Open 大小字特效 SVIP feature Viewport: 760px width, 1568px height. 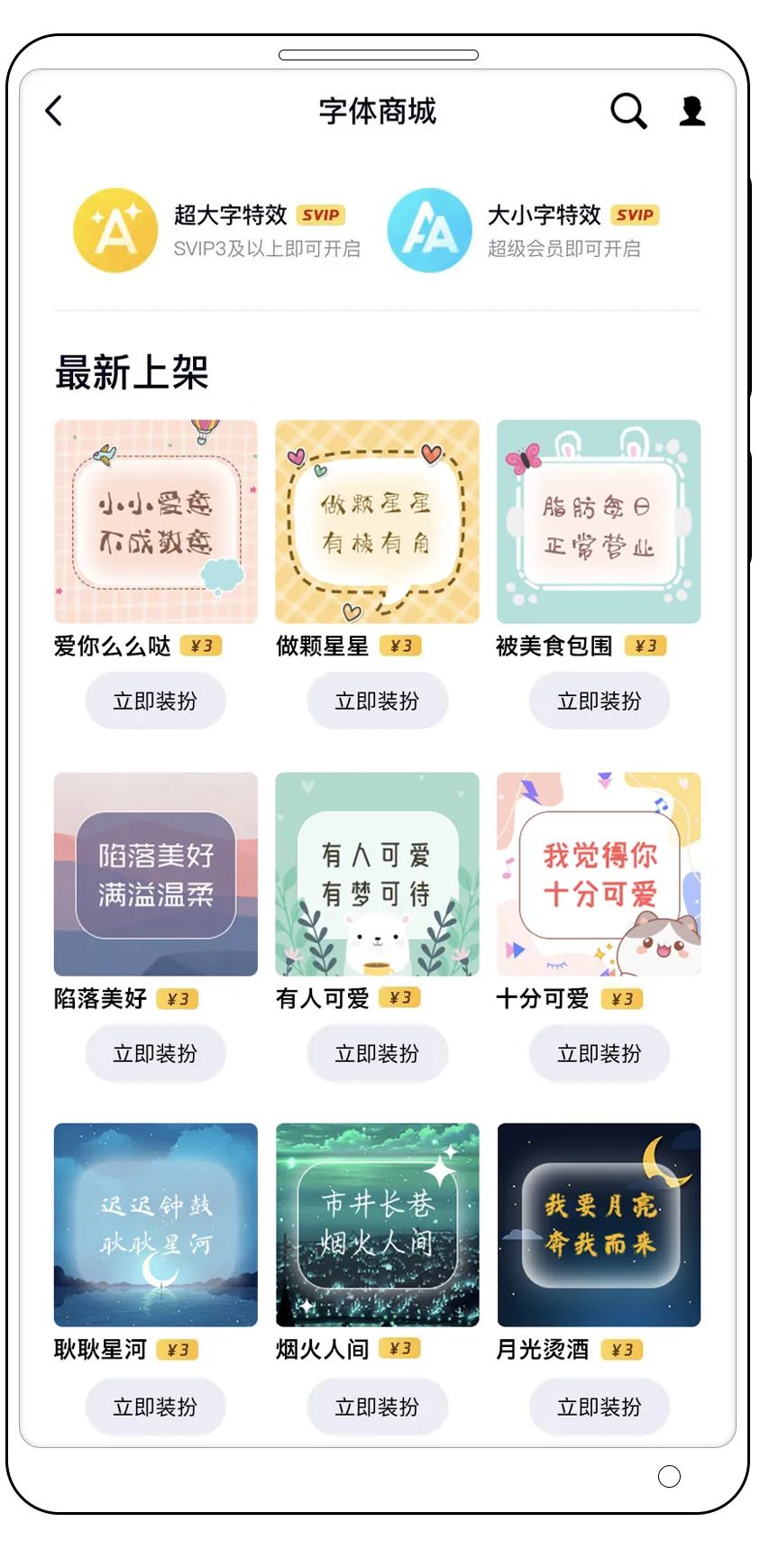pos(525,230)
